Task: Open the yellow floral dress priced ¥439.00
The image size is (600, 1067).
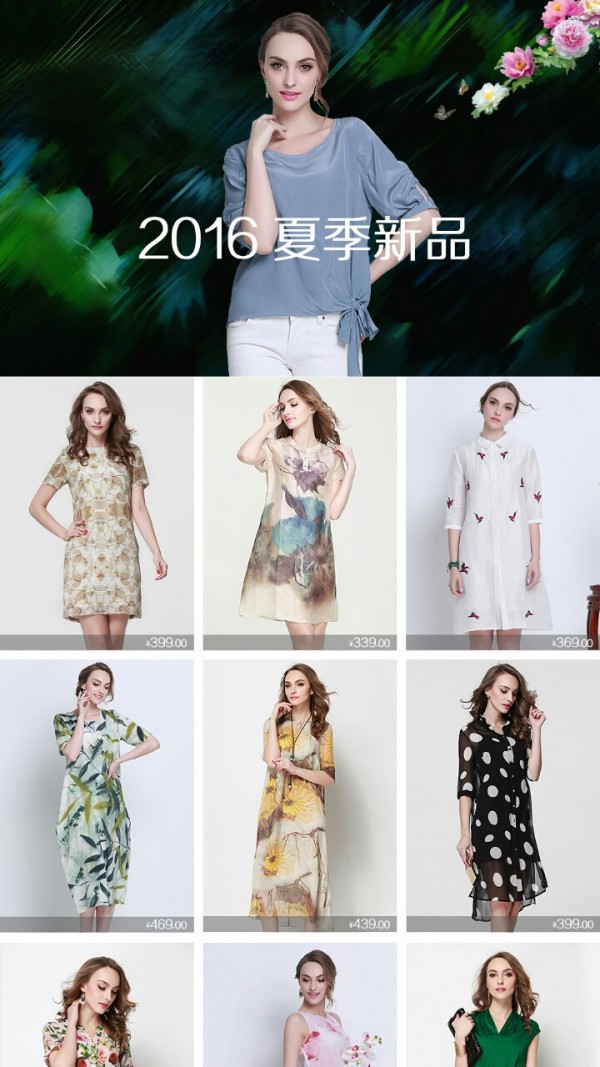Action: [x=300, y=795]
